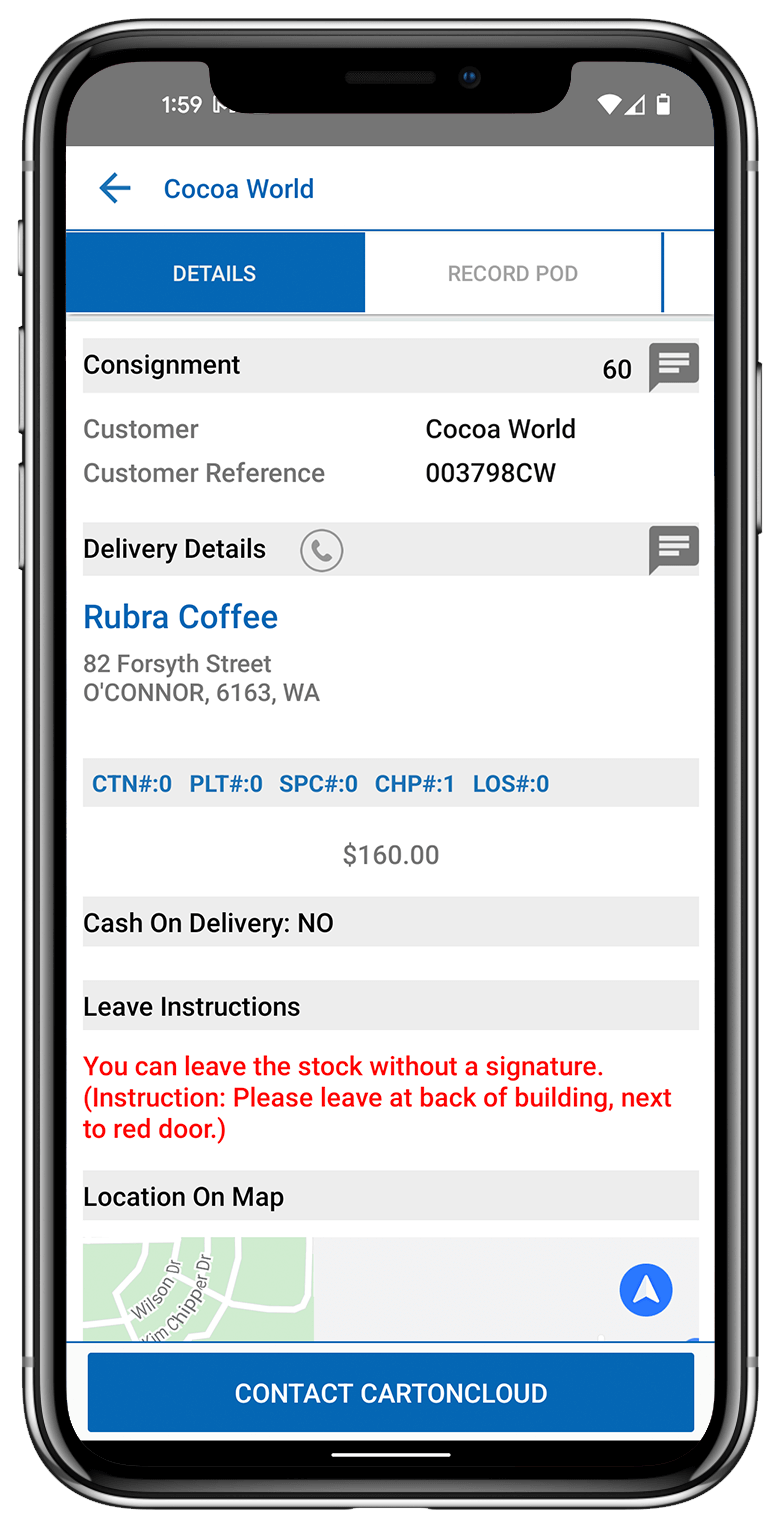This screenshot has height=1530, width=782.
Task: Open the Consignment comments icon
Action: (673, 366)
